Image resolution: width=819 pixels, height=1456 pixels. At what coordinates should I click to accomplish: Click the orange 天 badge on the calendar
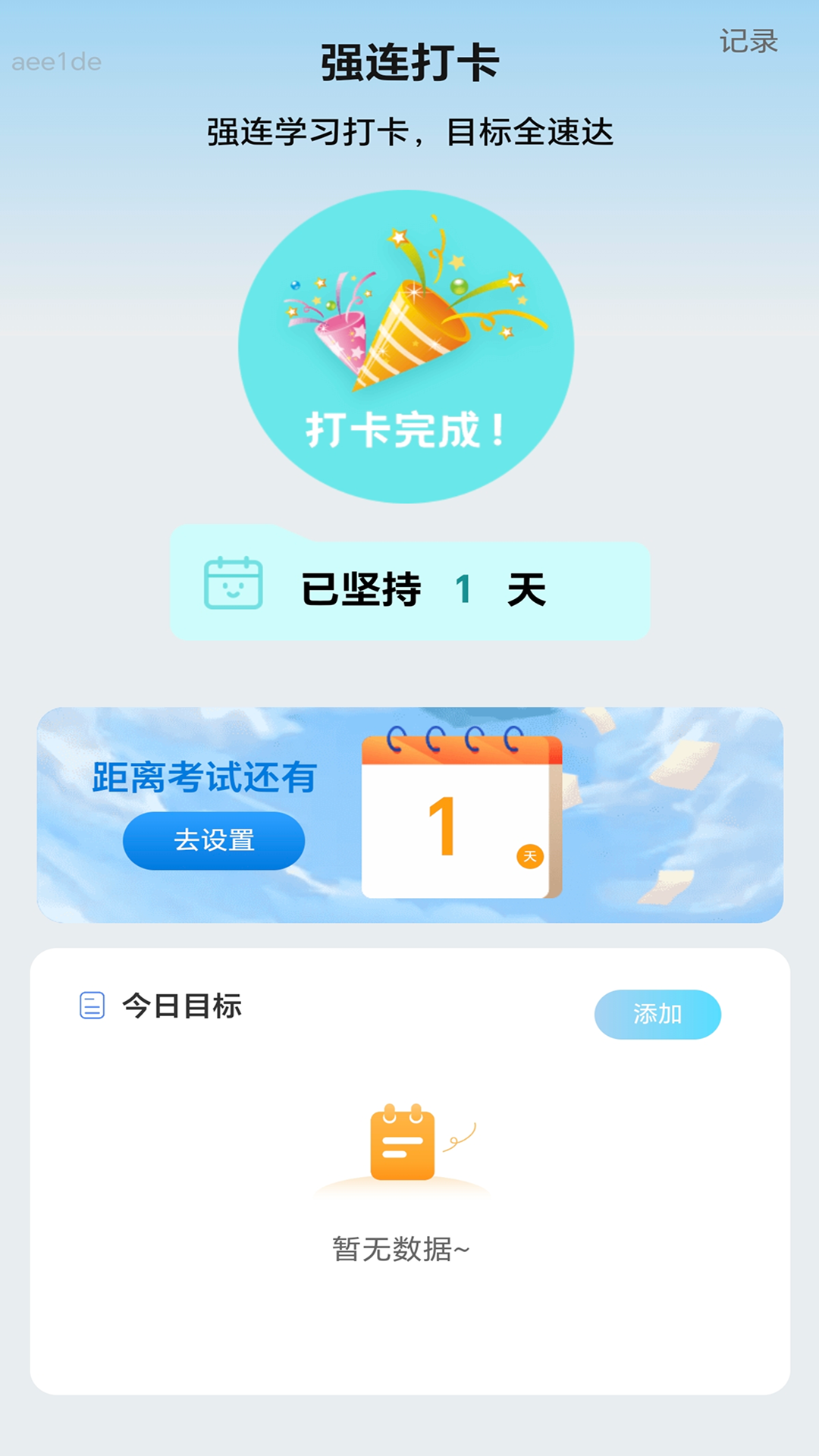[x=531, y=857]
